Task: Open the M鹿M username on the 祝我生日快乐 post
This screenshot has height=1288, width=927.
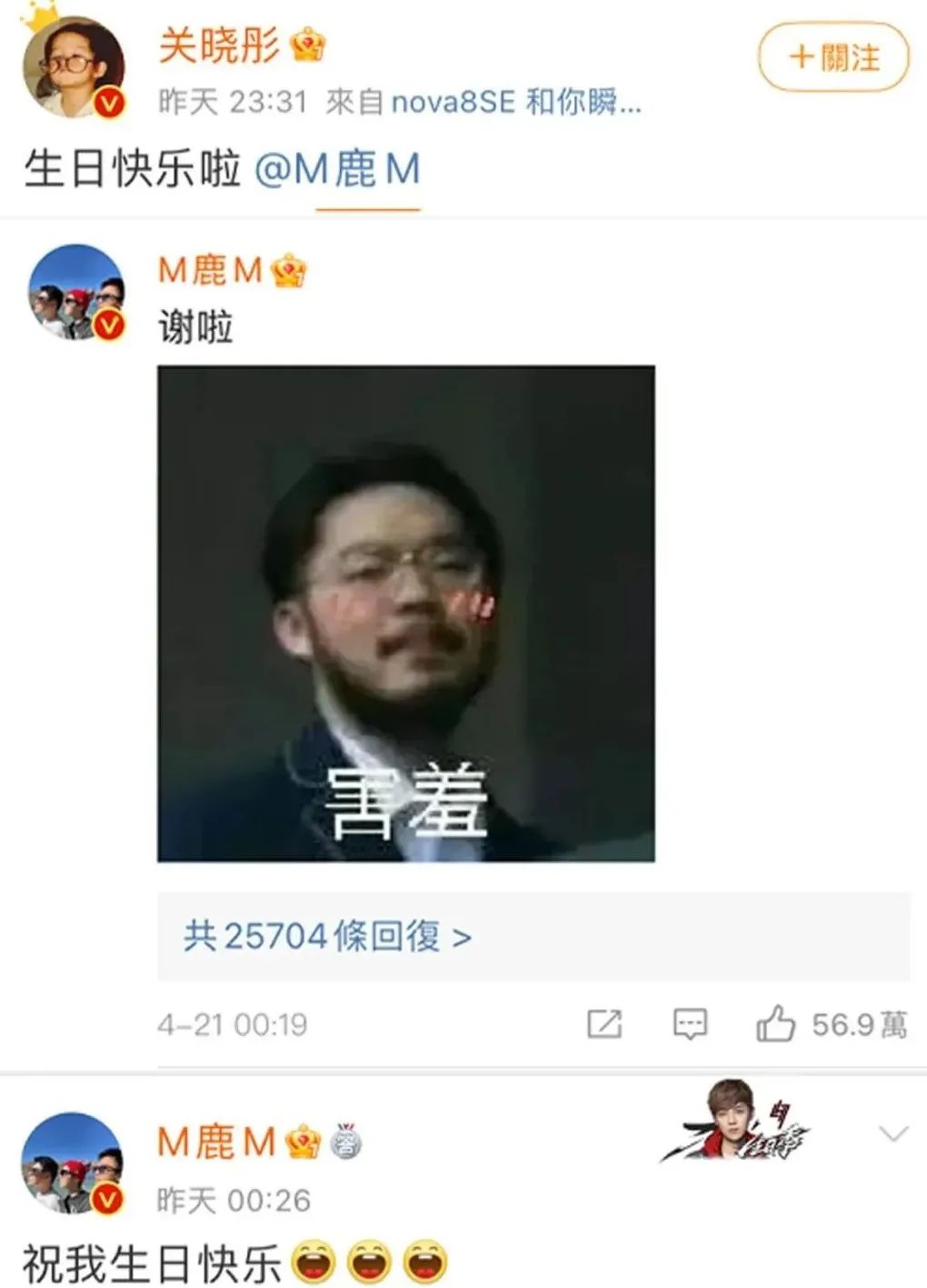Action: click(x=216, y=1142)
